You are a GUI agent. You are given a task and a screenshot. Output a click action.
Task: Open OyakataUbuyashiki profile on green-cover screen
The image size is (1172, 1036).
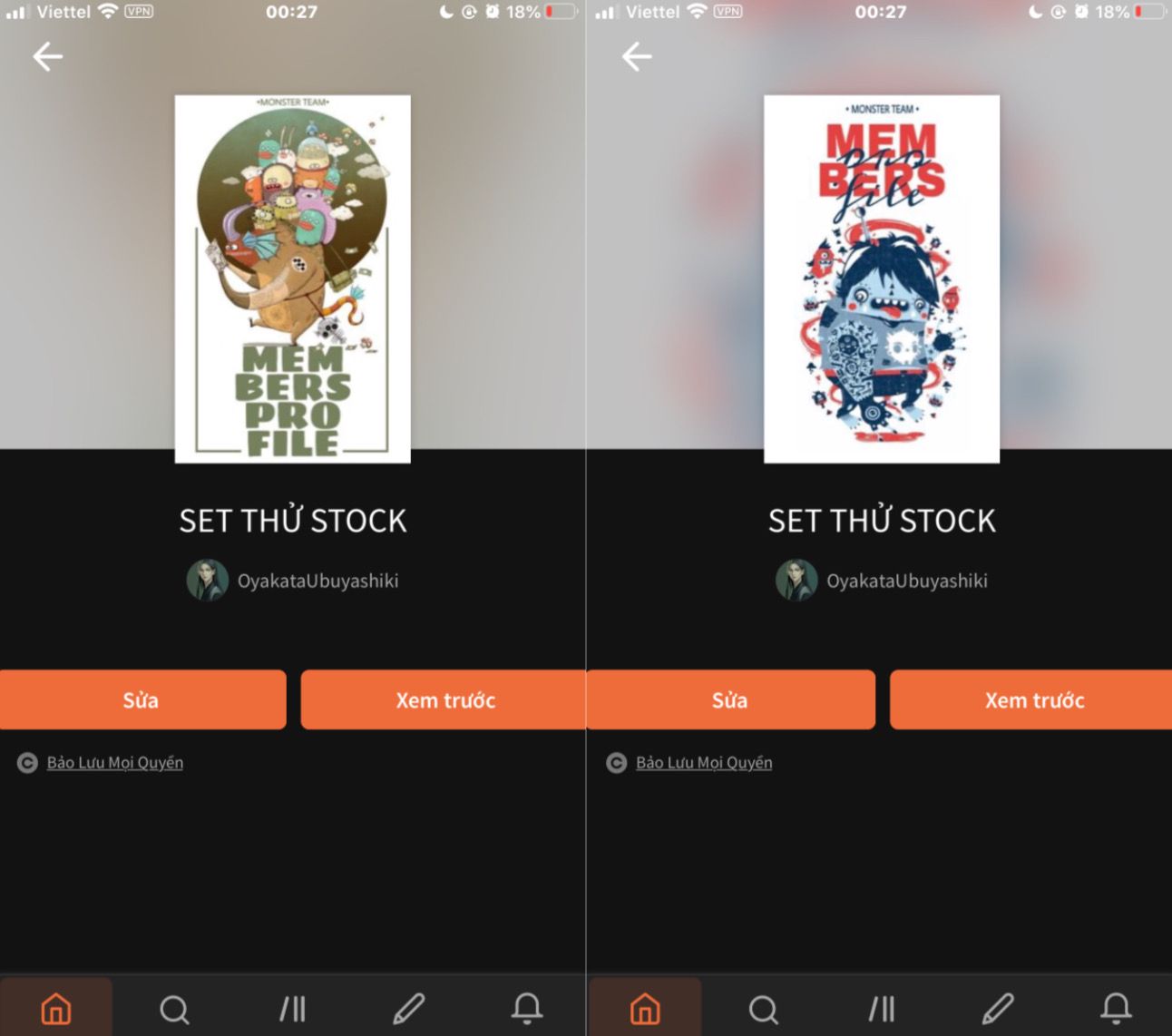pos(292,581)
